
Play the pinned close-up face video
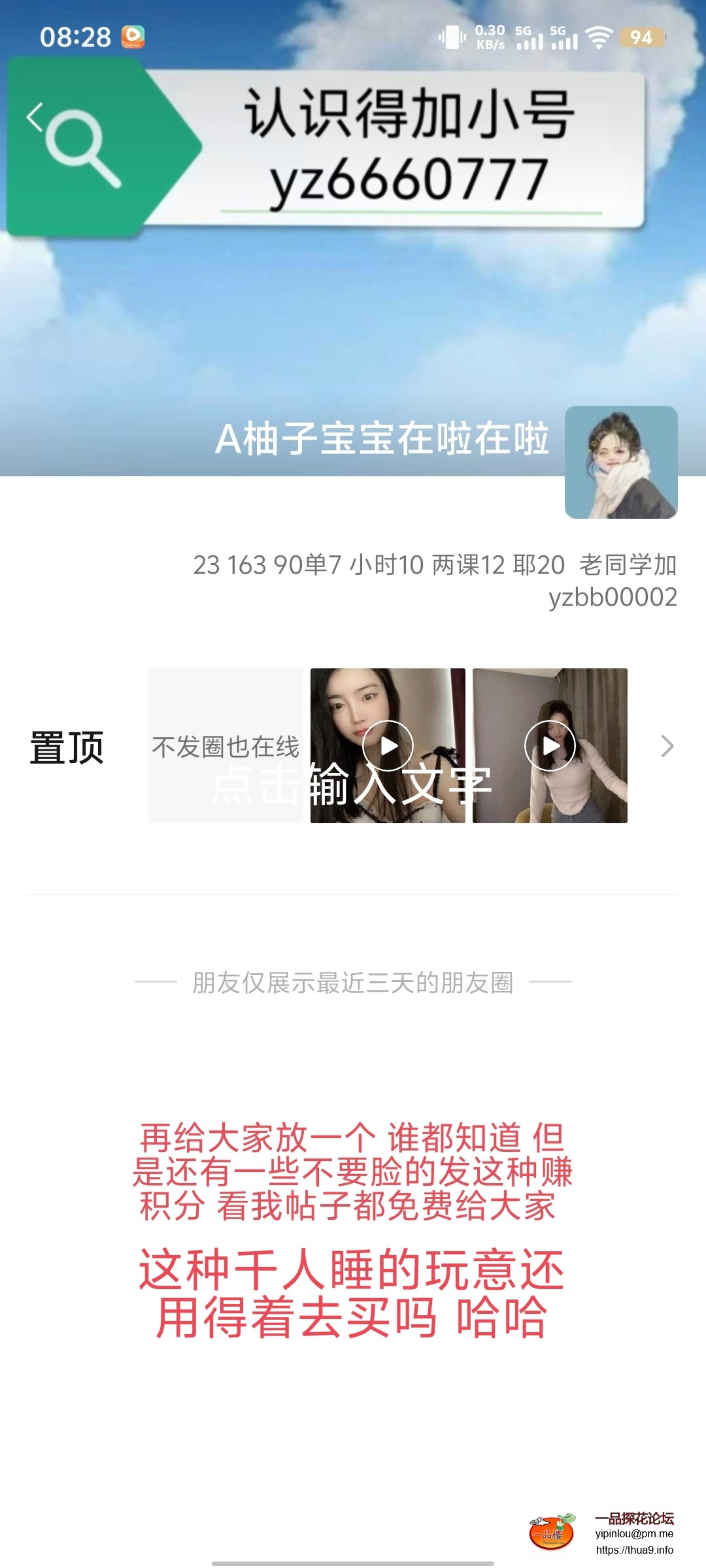388,745
